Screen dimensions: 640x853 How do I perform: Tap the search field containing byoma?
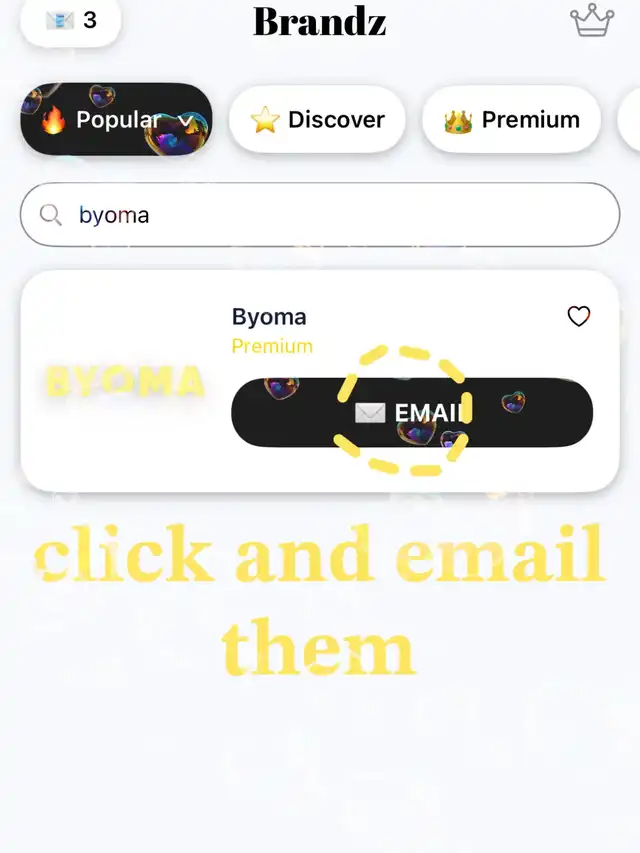click(x=320, y=215)
